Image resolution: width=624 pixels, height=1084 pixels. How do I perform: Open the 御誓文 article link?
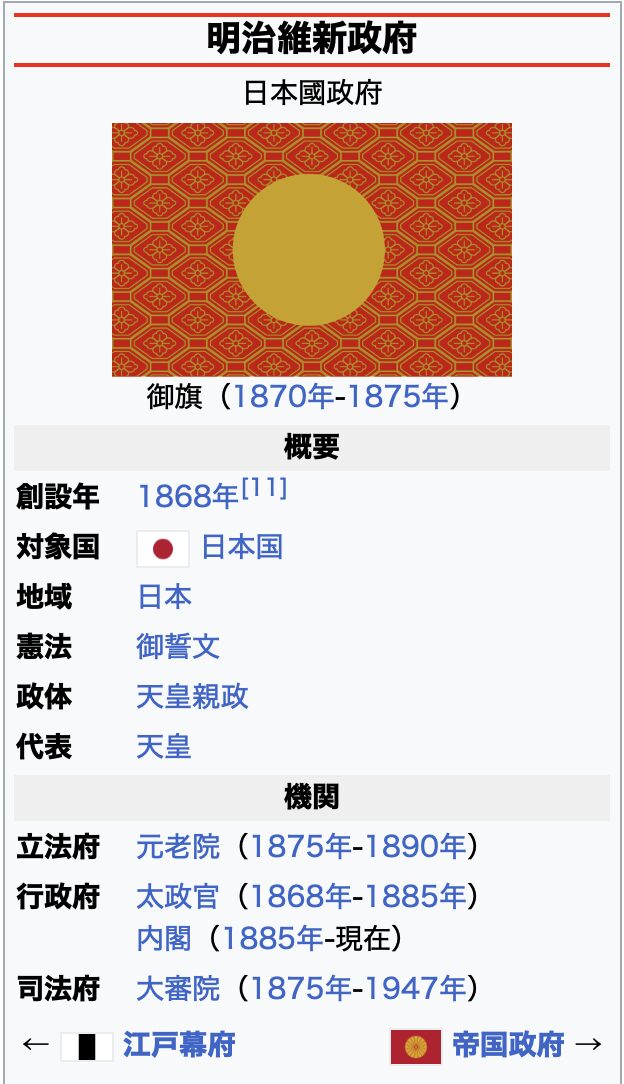pyautogui.click(x=178, y=647)
